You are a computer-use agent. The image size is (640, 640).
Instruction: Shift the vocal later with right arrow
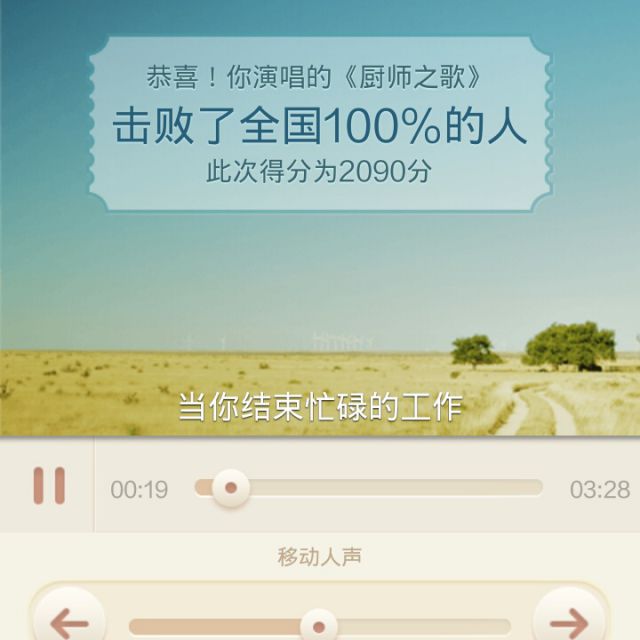pyautogui.click(x=569, y=622)
